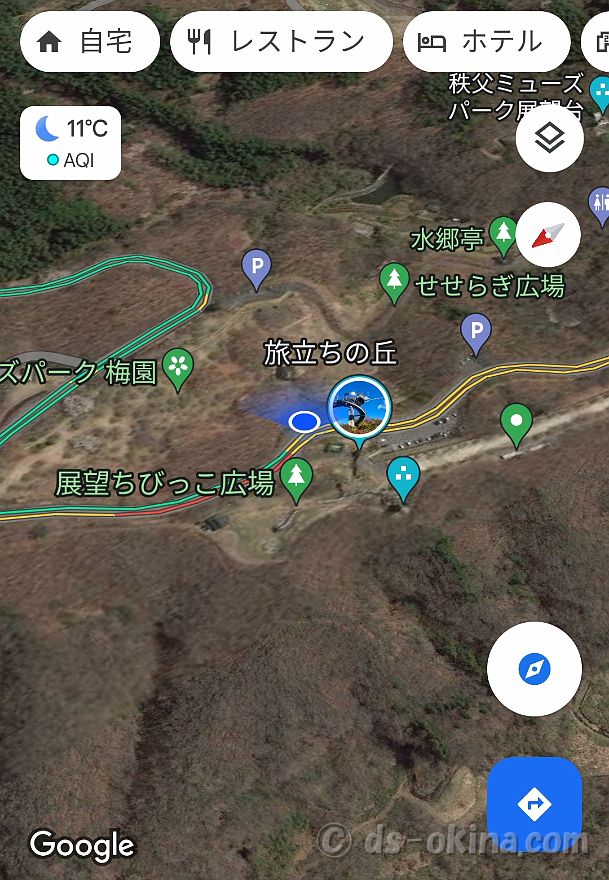Image resolution: width=609 pixels, height=880 pixels.
Task: Select the 梅園 flower marker
Action: (x=179, y=368)
